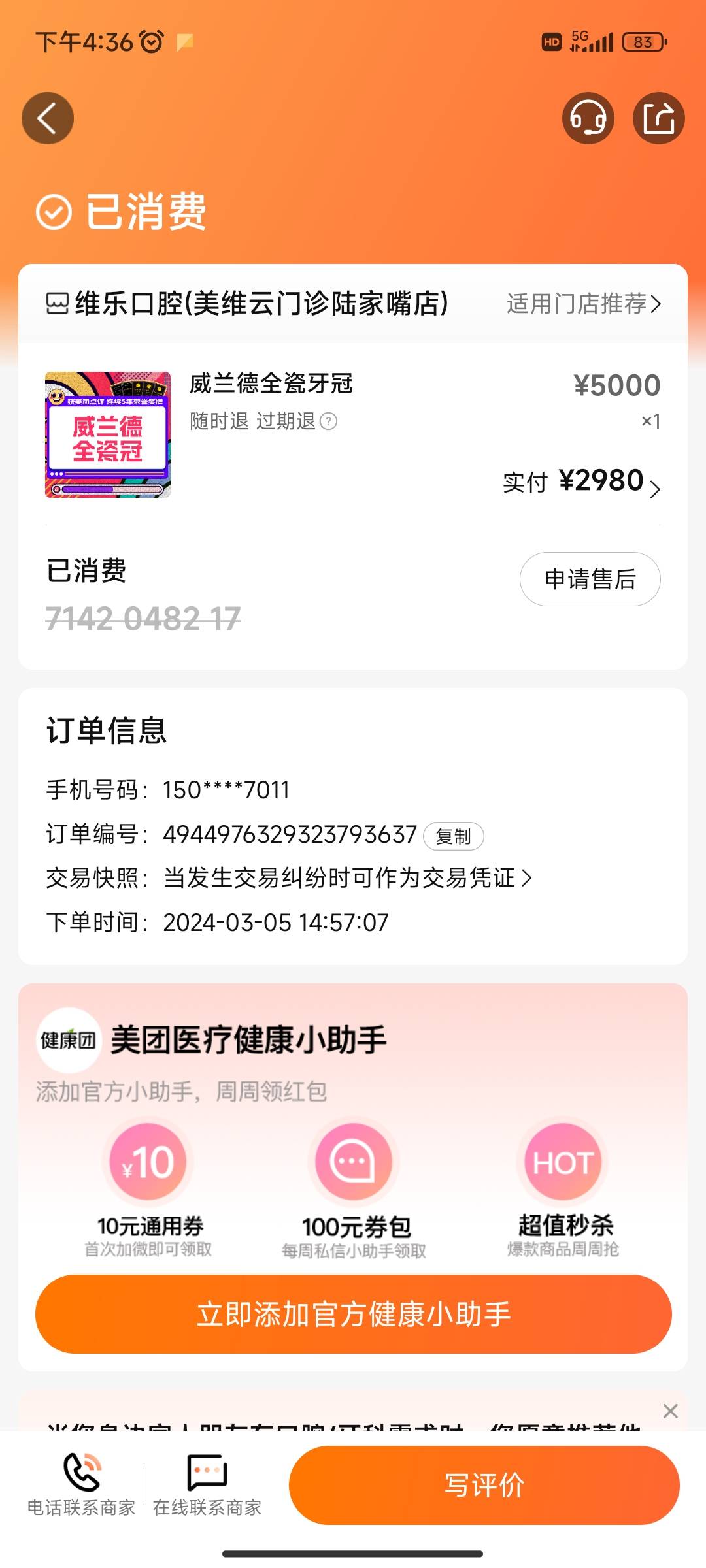Open 维乐口腔 store page
Image resolution: width=706 pixels, height=1568 pixels.
247,303
